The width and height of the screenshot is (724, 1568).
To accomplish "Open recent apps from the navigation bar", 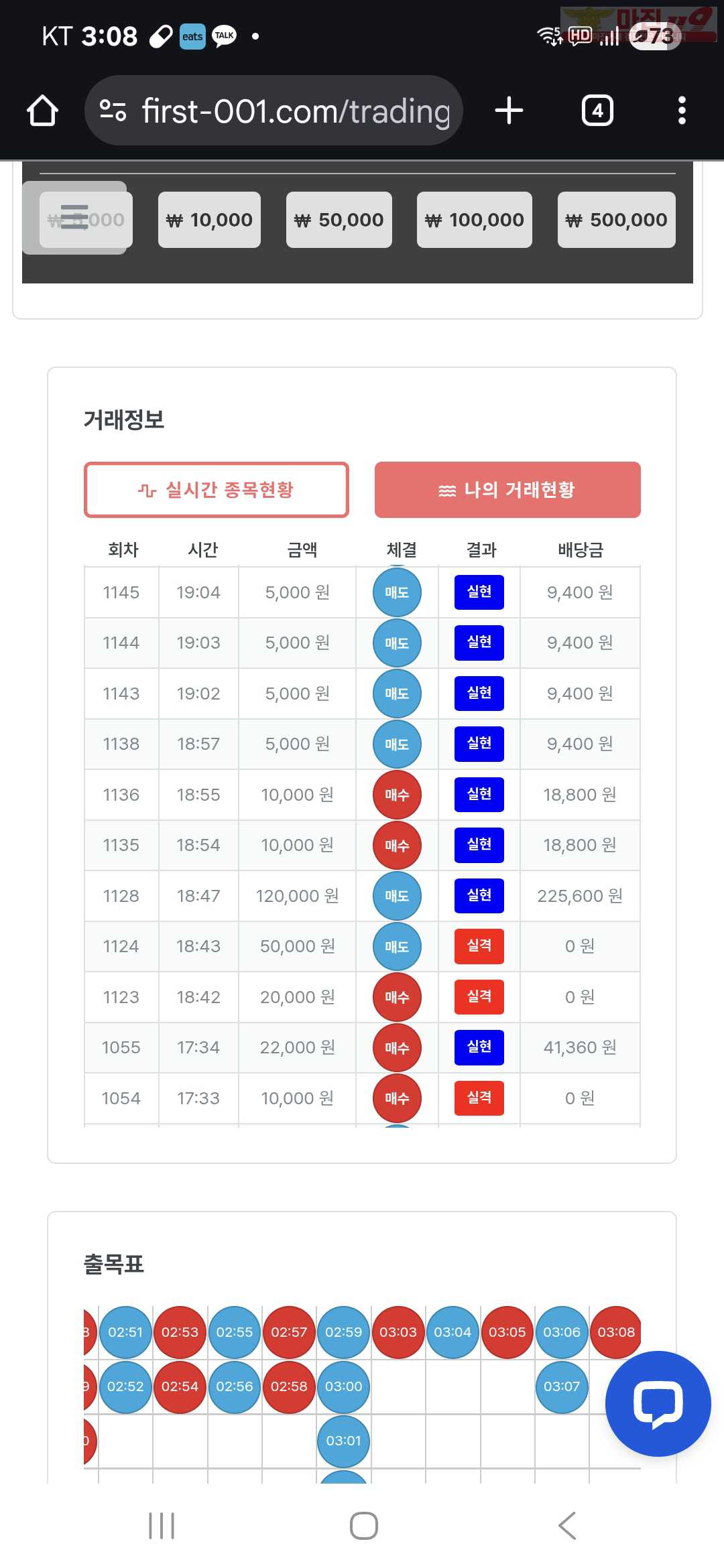I will tap(162, 1526).
